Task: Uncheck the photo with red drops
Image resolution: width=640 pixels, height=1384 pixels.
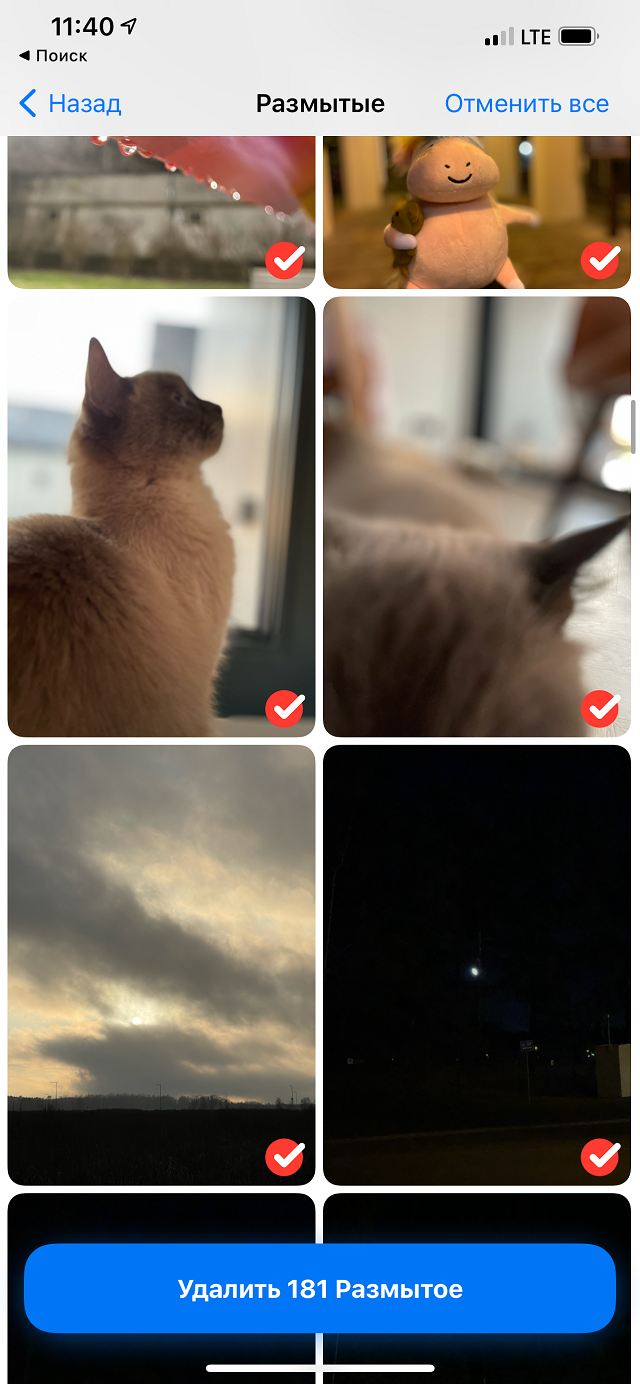Action: click(x=286, y=261)
